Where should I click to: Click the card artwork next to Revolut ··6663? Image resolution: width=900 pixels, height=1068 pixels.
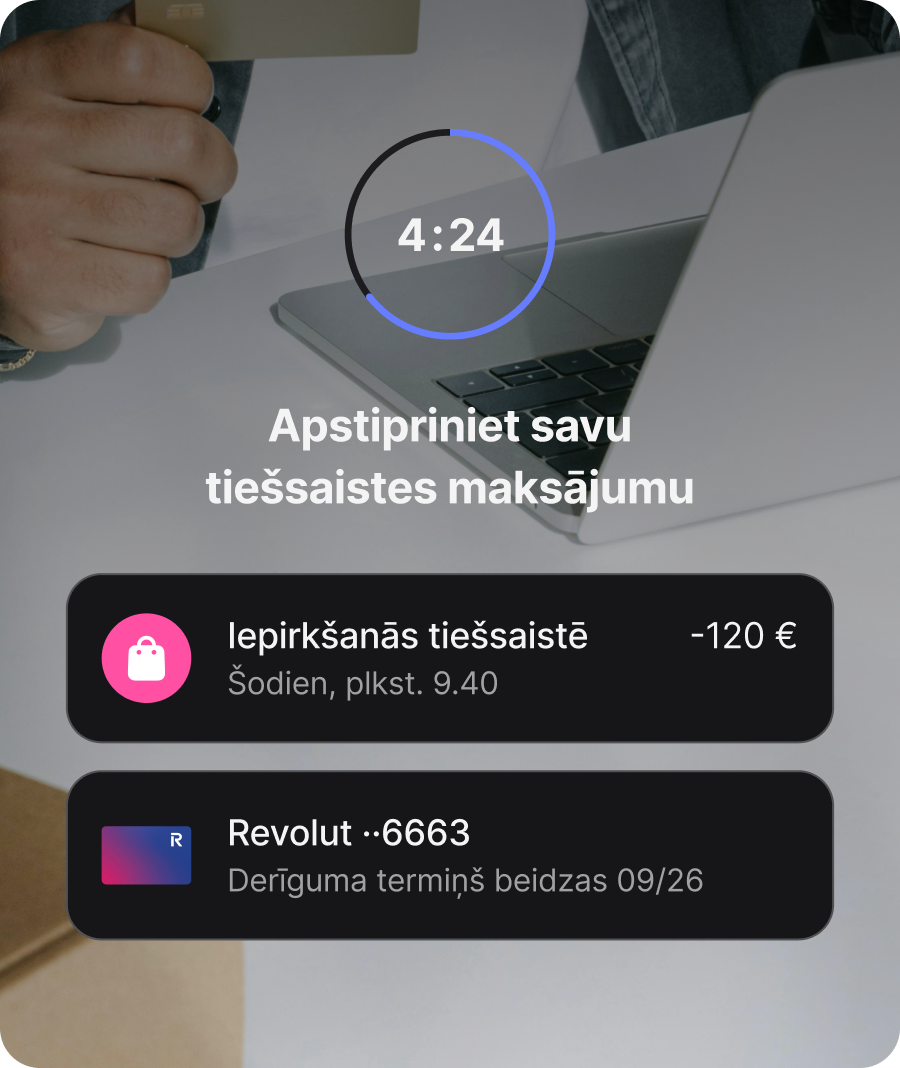[146, 853]
